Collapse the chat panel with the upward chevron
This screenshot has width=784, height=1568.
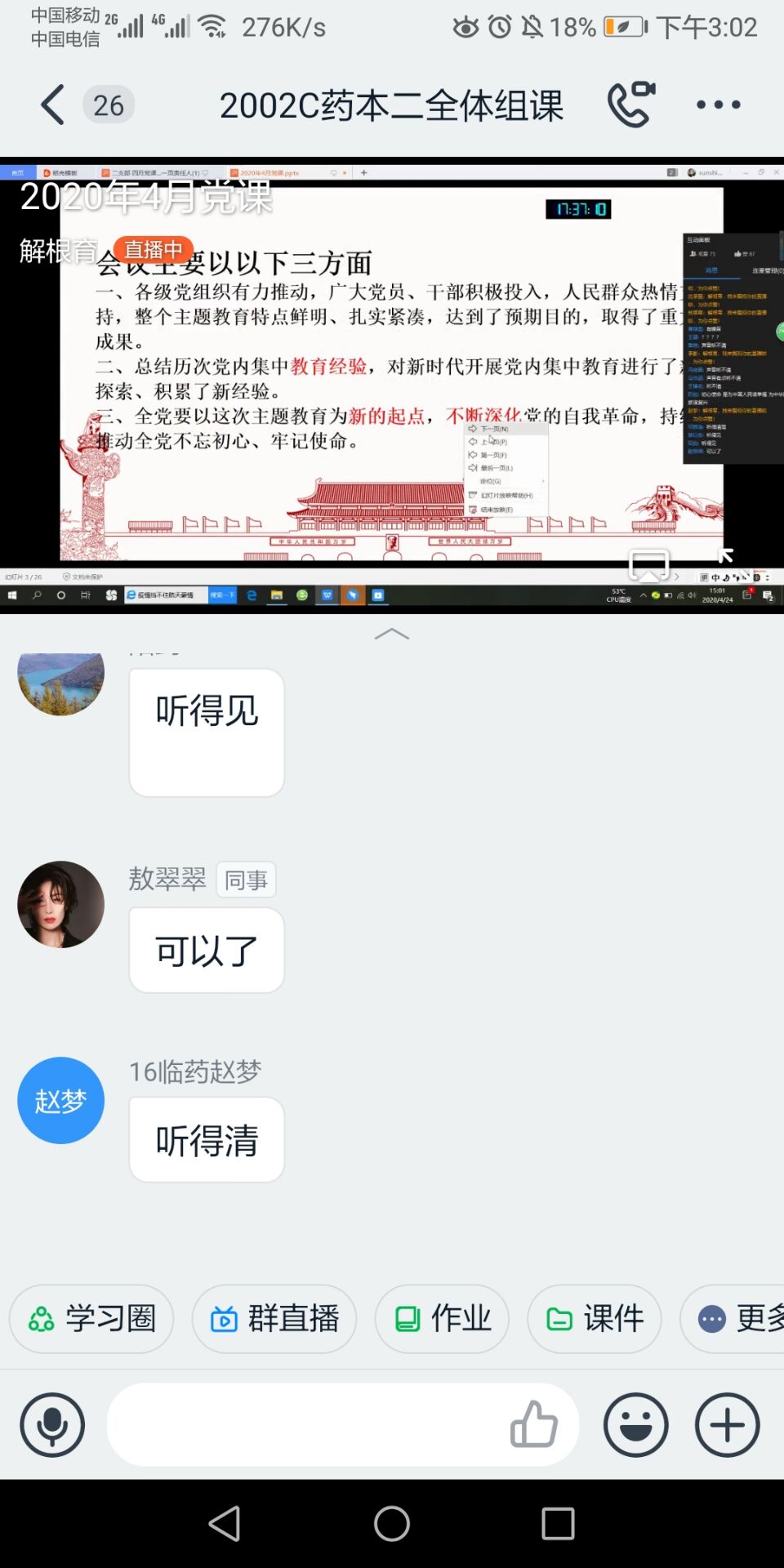tap(392, 635)
